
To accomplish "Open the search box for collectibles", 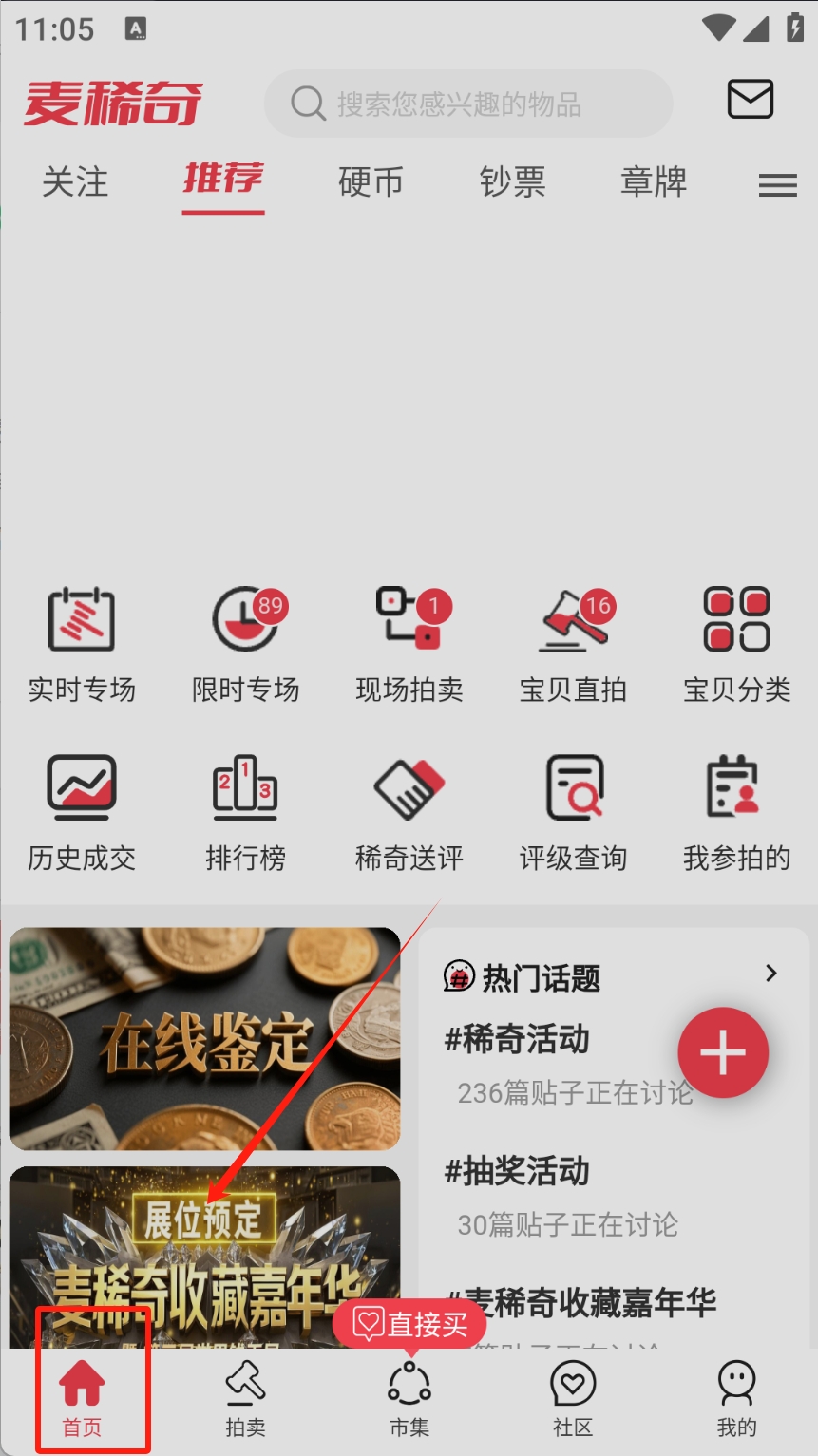I will point(467,104).
